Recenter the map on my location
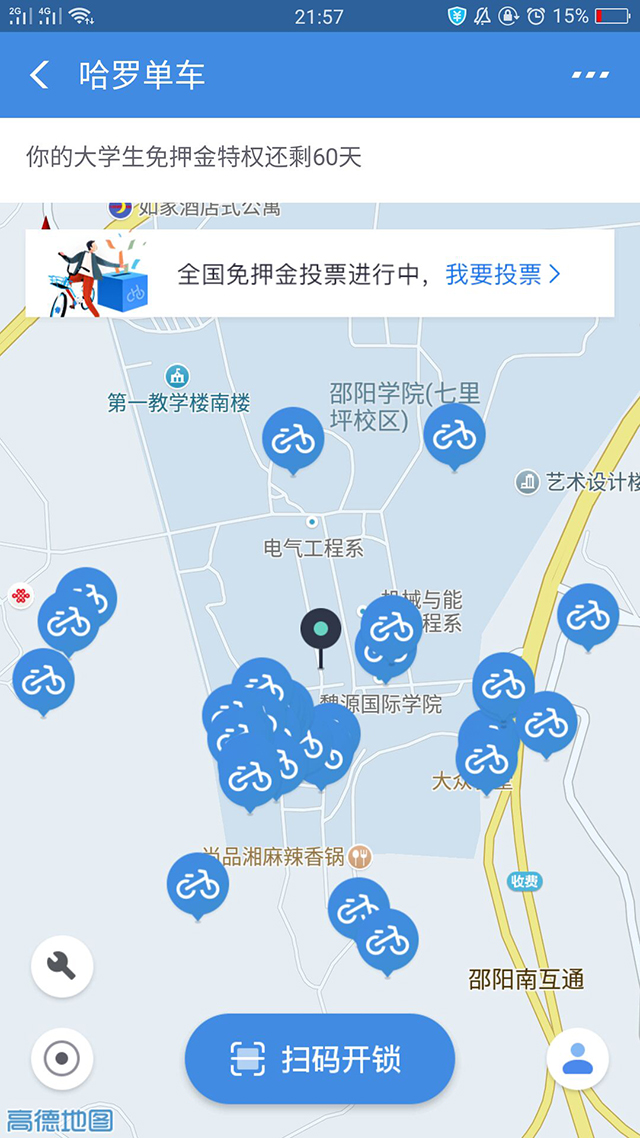Viewport: 640px width, 1138px height. (62, 1058)
